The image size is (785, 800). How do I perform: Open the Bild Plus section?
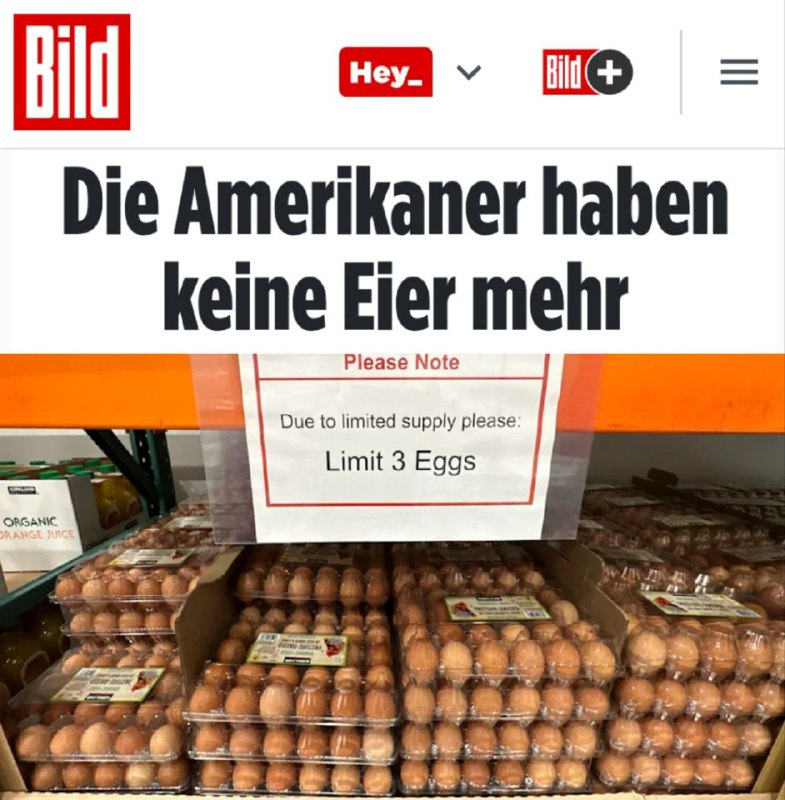click(x=587, y=72)
